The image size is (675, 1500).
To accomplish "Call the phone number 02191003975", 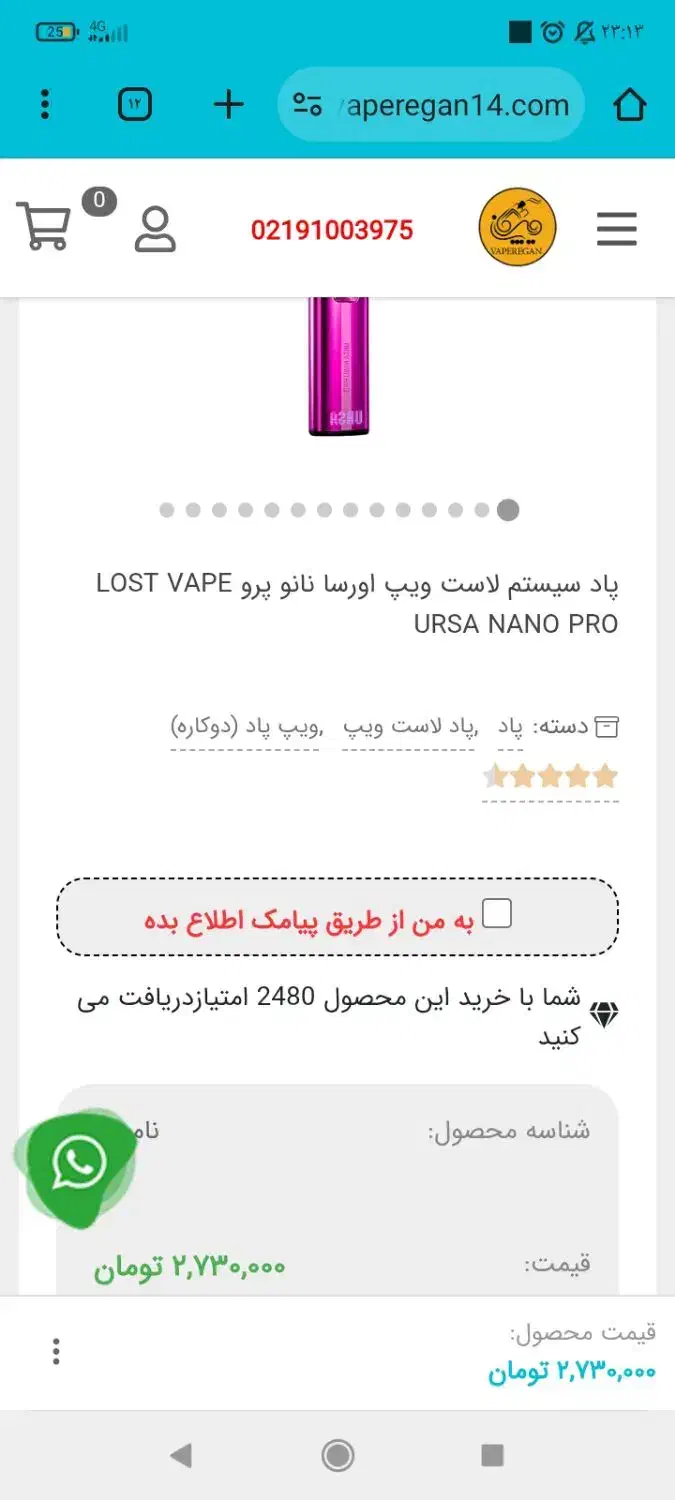I will tap(332, 230).
